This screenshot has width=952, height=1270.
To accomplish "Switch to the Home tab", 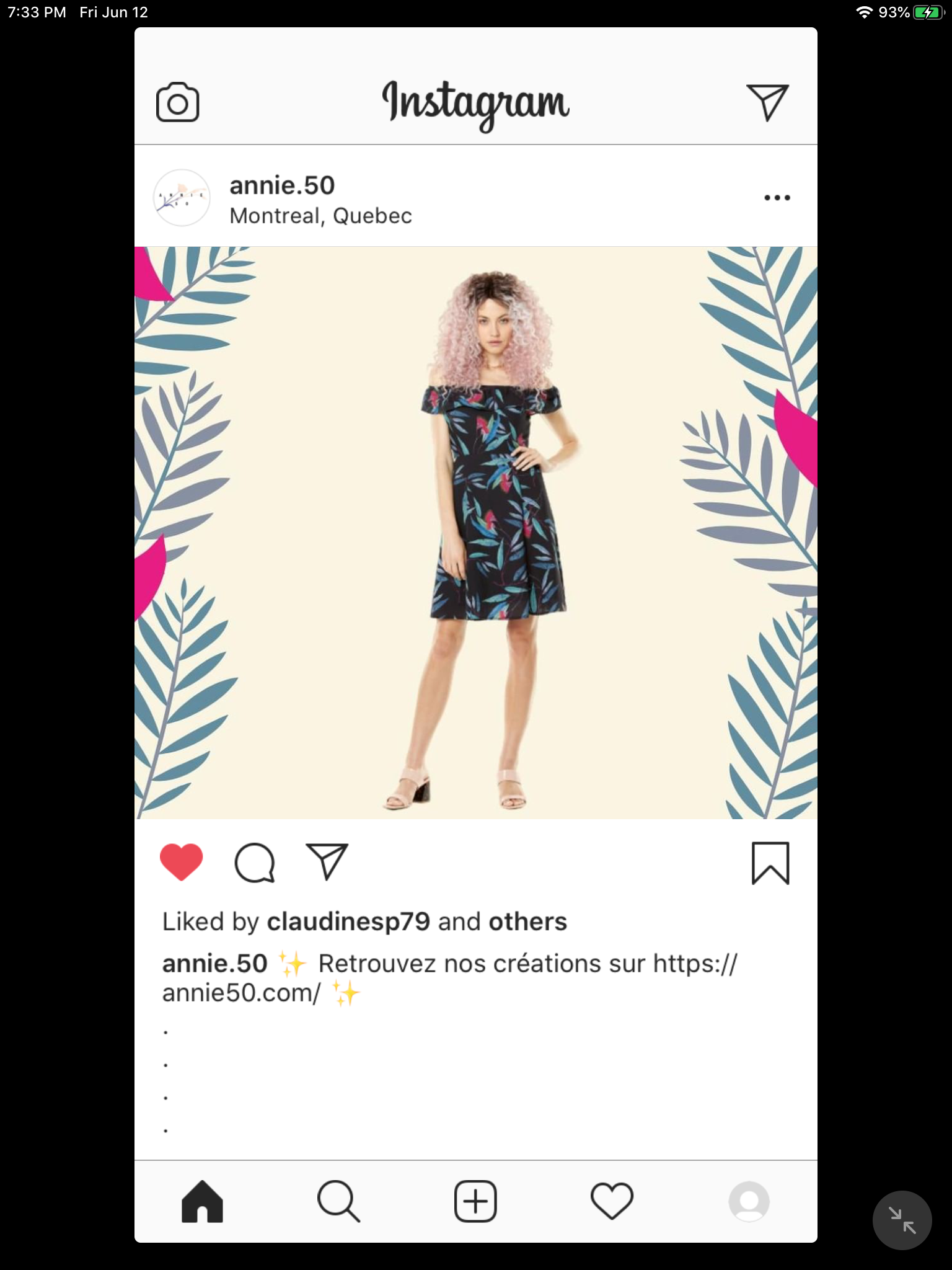I will 202,1201.
